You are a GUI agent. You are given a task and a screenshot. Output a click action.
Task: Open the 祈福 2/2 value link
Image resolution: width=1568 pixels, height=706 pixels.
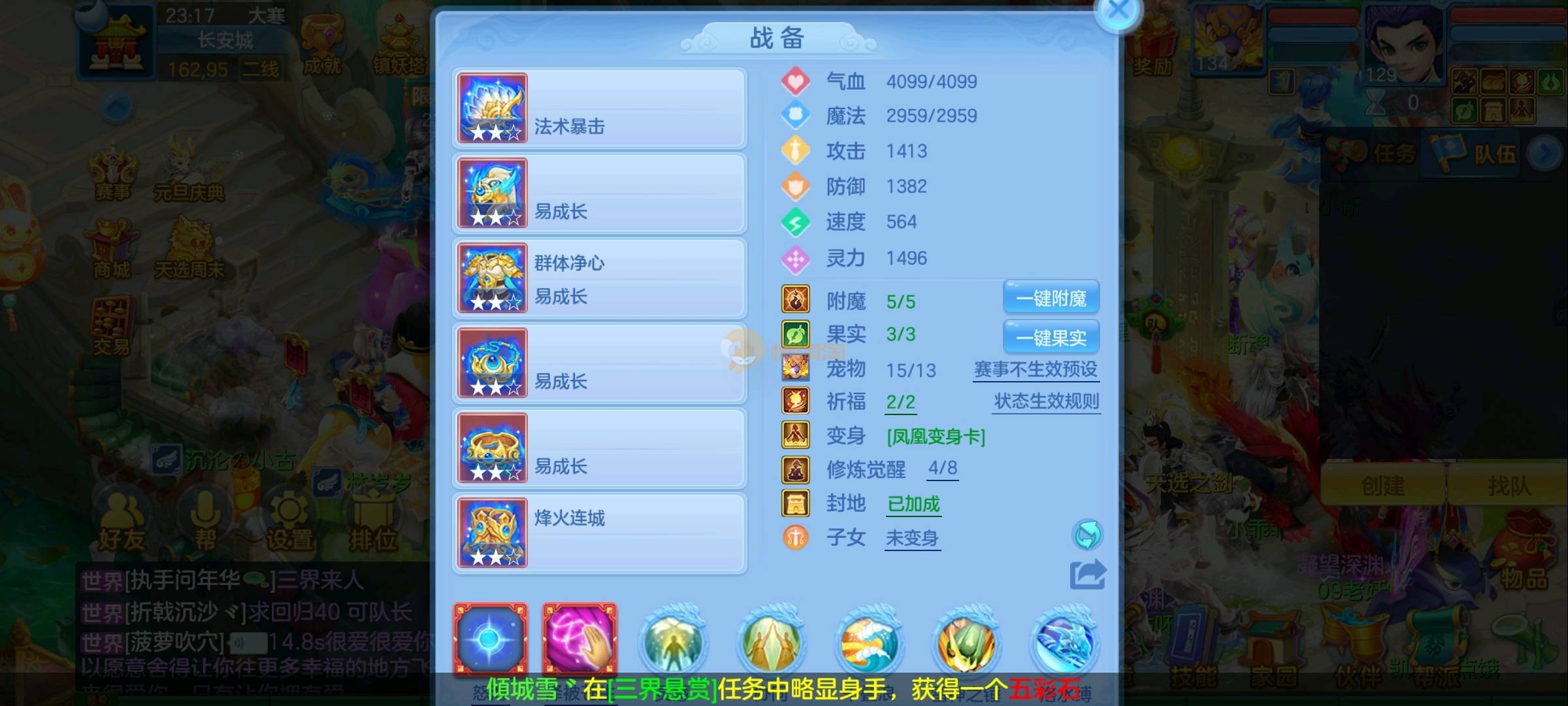click(x=900, y=402)
